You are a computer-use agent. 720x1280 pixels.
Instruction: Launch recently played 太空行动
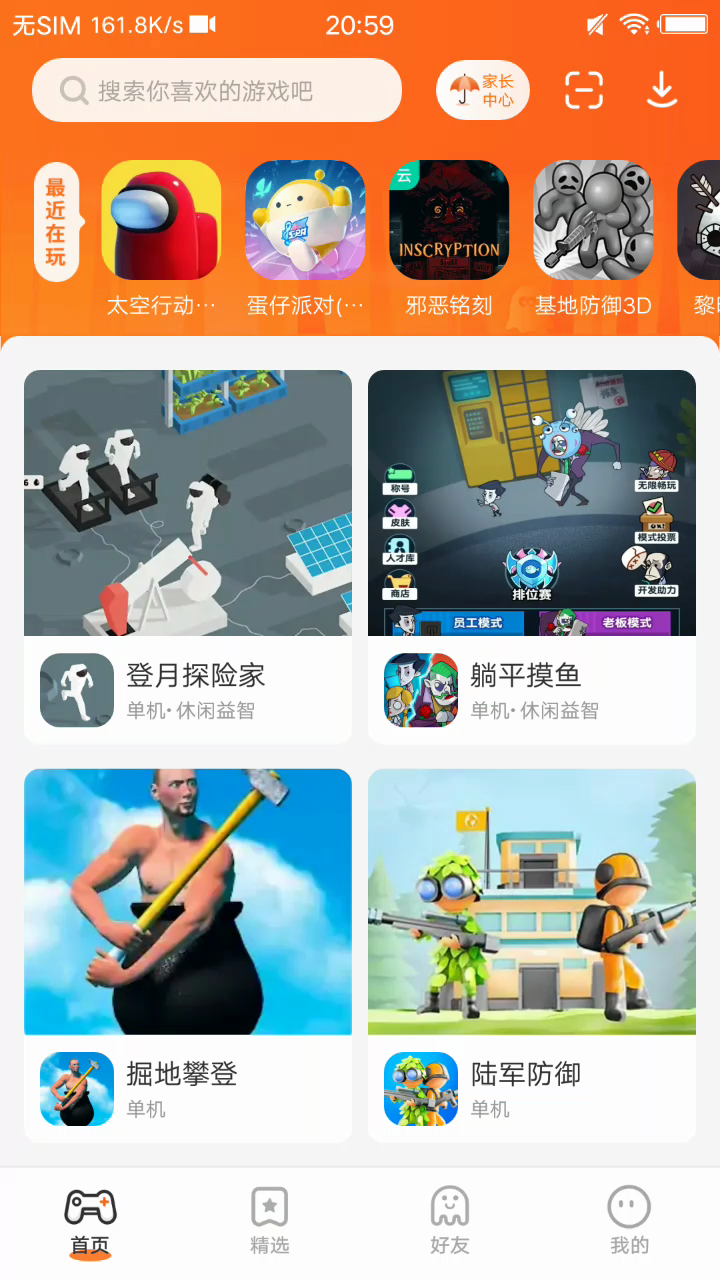161,220
